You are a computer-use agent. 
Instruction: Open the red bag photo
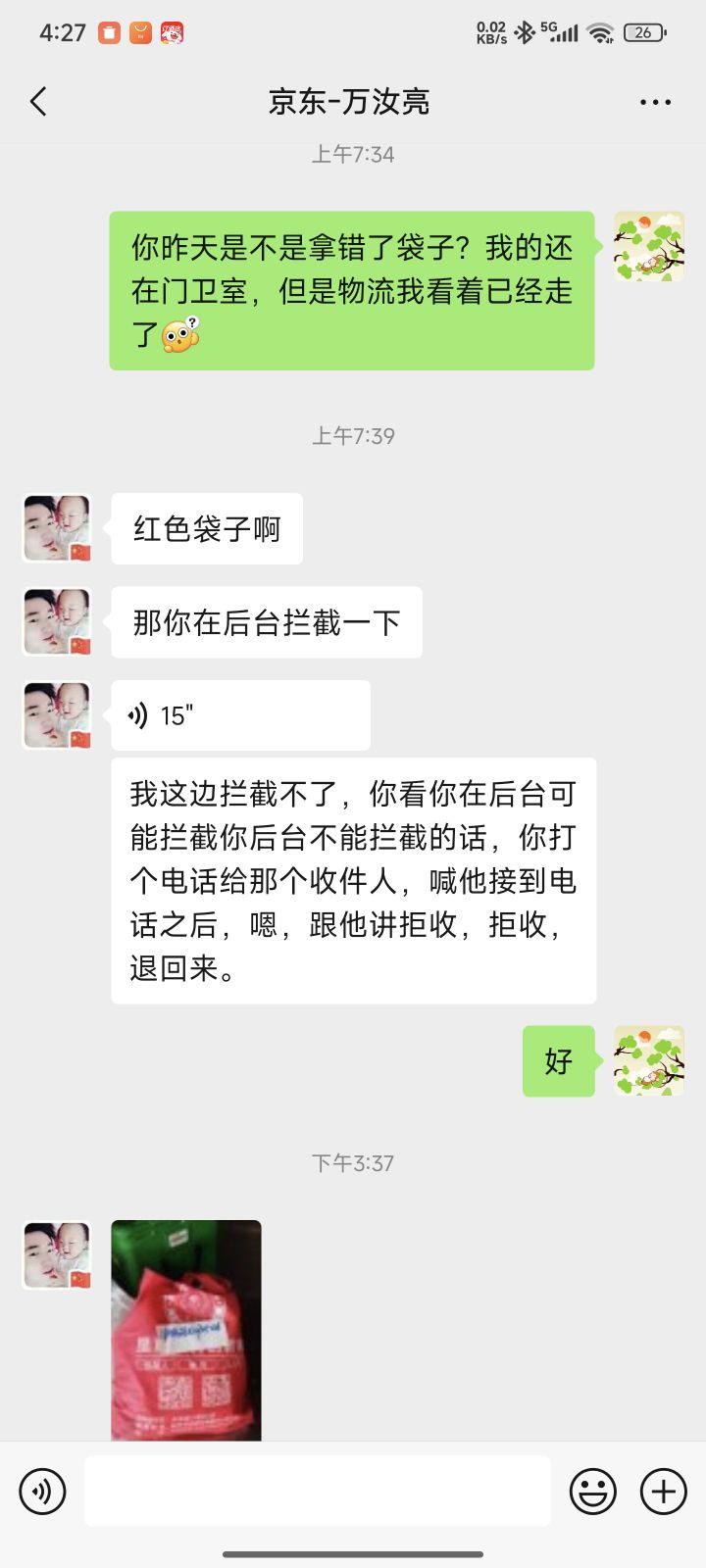click(186, 1330)
